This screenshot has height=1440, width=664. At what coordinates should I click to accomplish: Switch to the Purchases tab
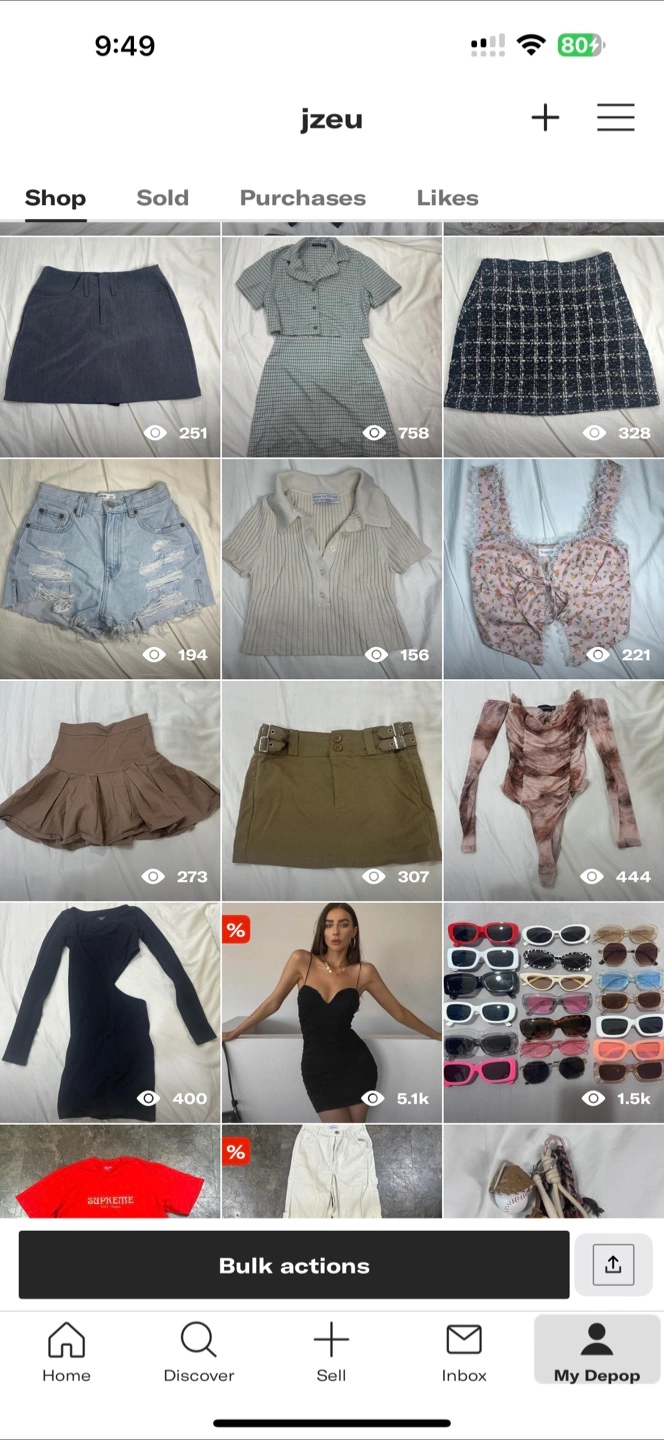tap(303, 198)
